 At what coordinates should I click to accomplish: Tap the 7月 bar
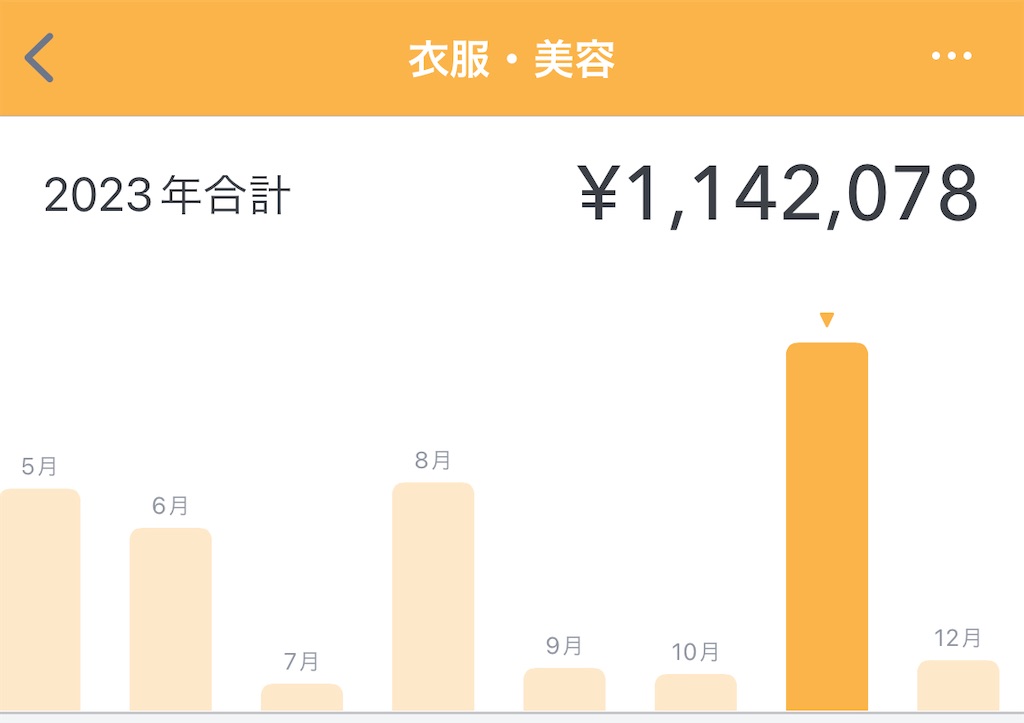coord(302,697)
